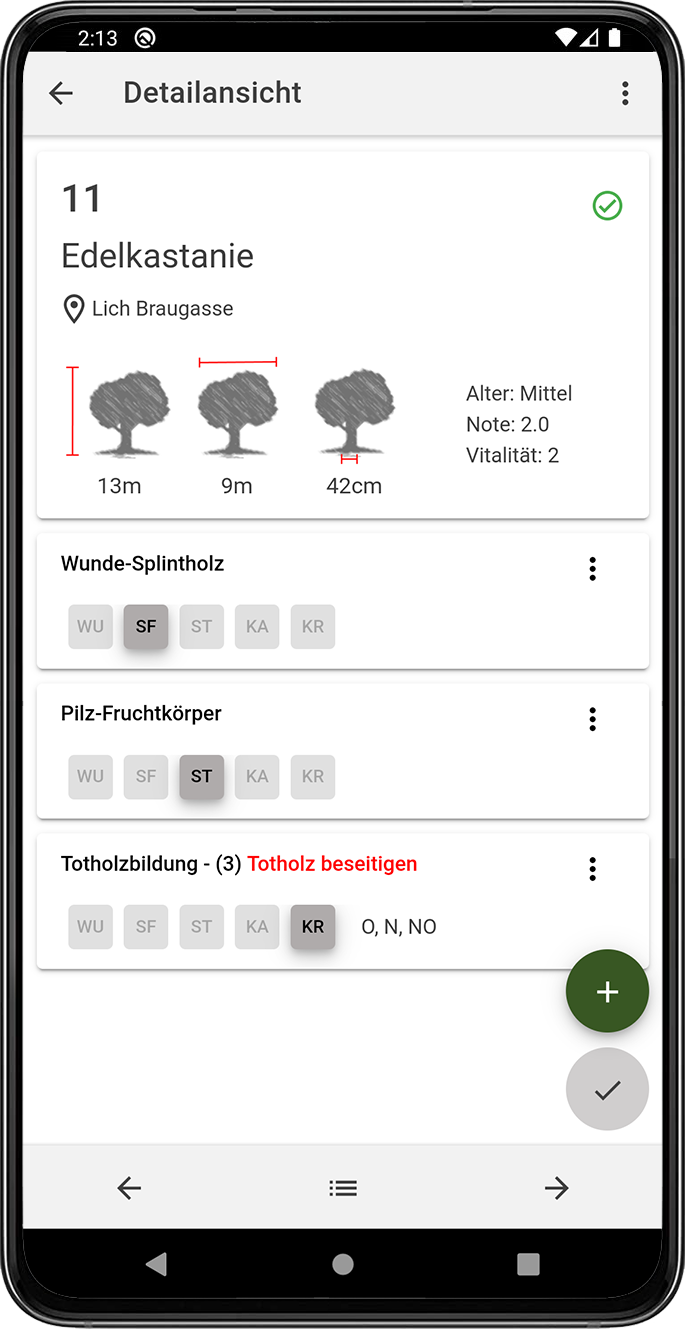Select the WU chip under Wunde-Splintholz
The image size is (685, 1329).
tap(90, 627)
